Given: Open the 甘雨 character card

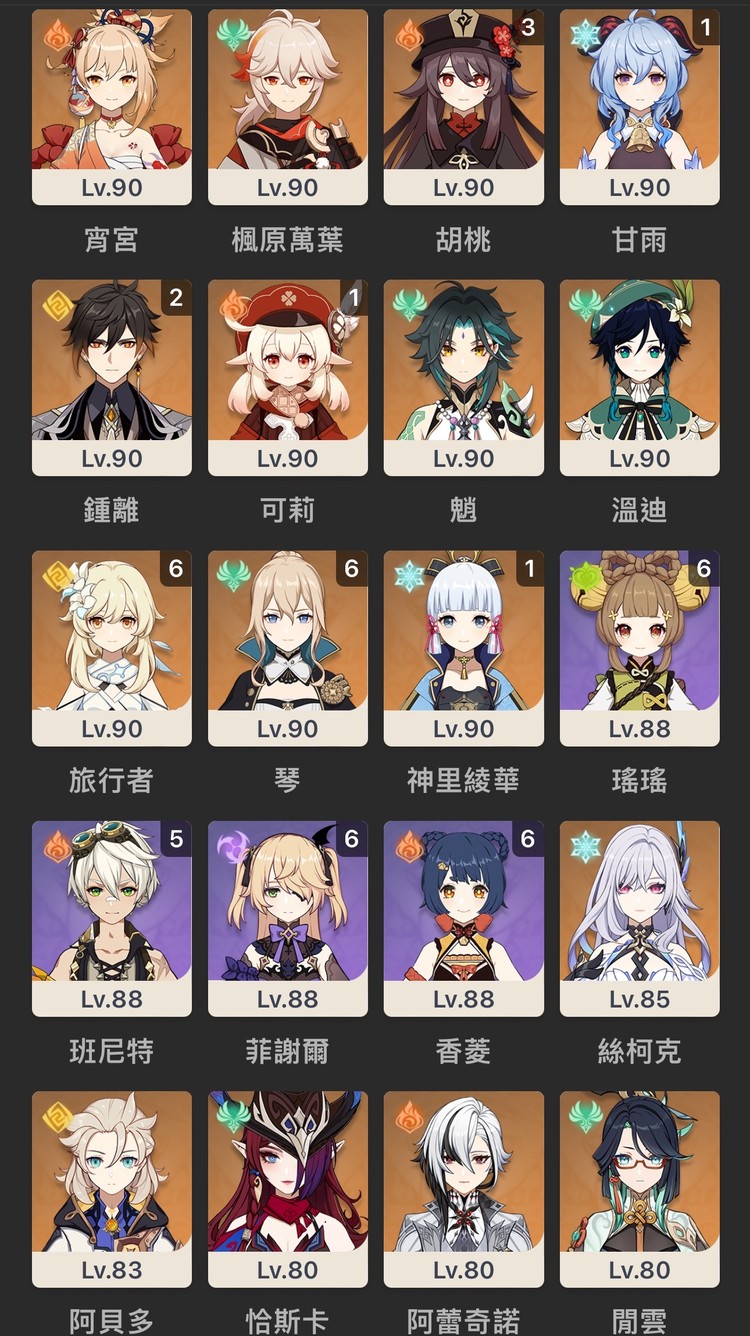Looking at the screenshot, I should 639,105.
